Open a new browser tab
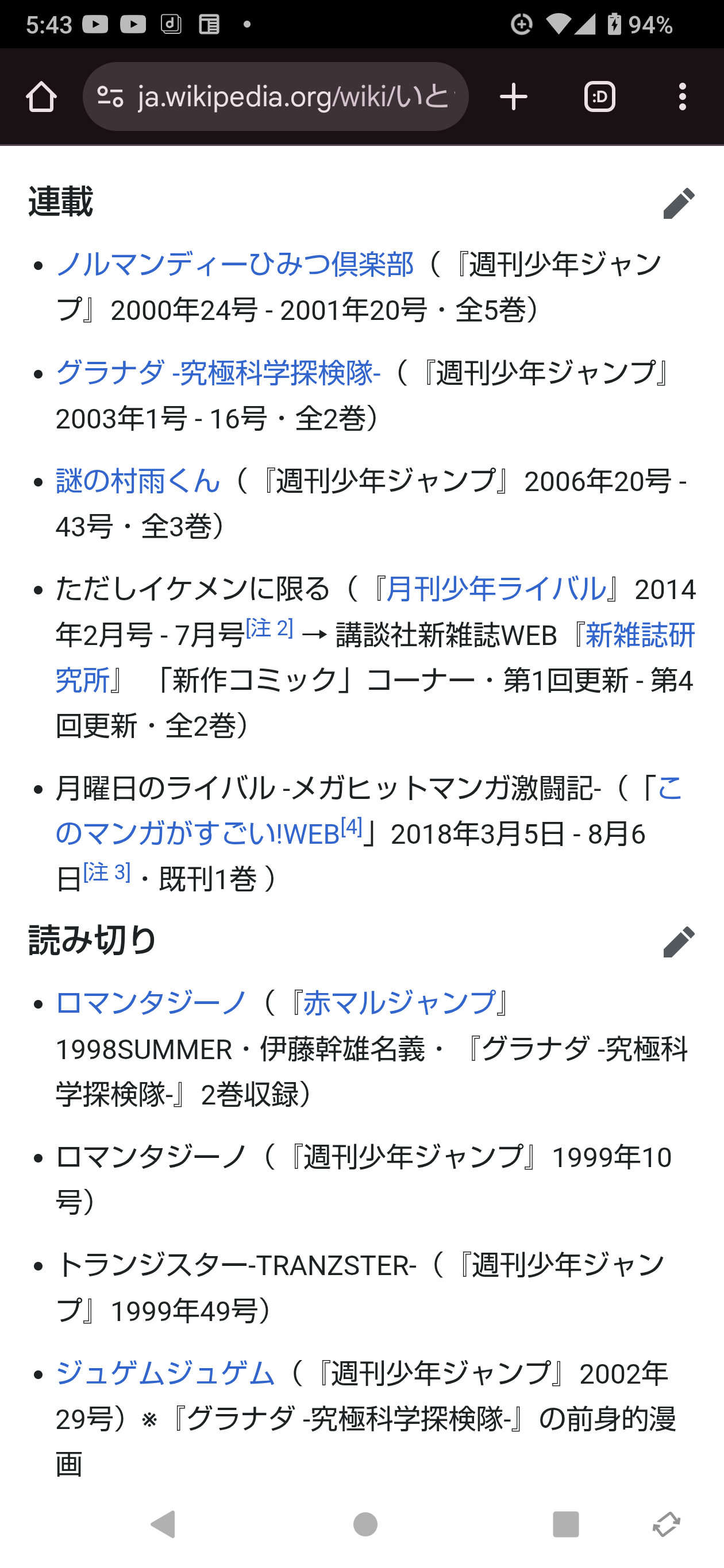 (x=513, y=97)
